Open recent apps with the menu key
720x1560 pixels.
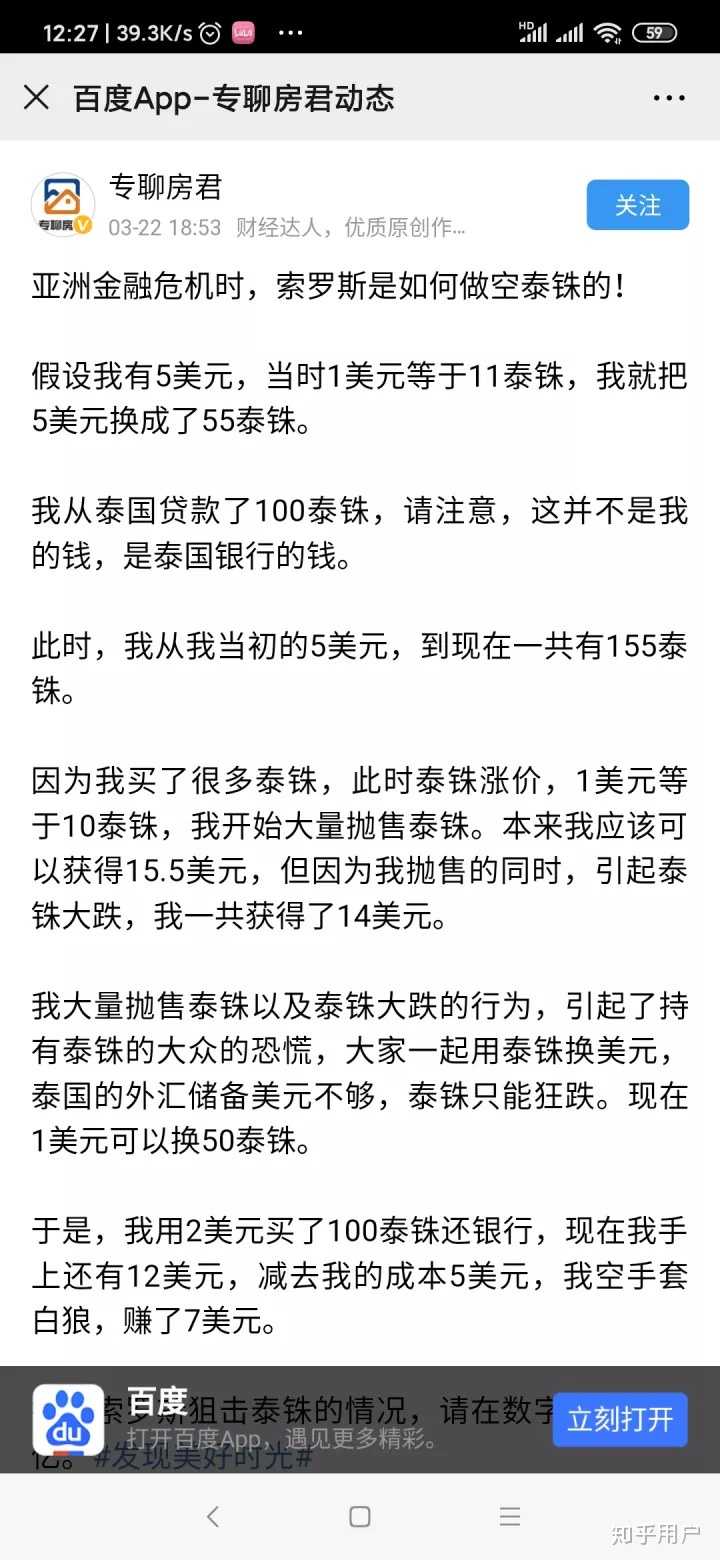(x=508, y=1516)
